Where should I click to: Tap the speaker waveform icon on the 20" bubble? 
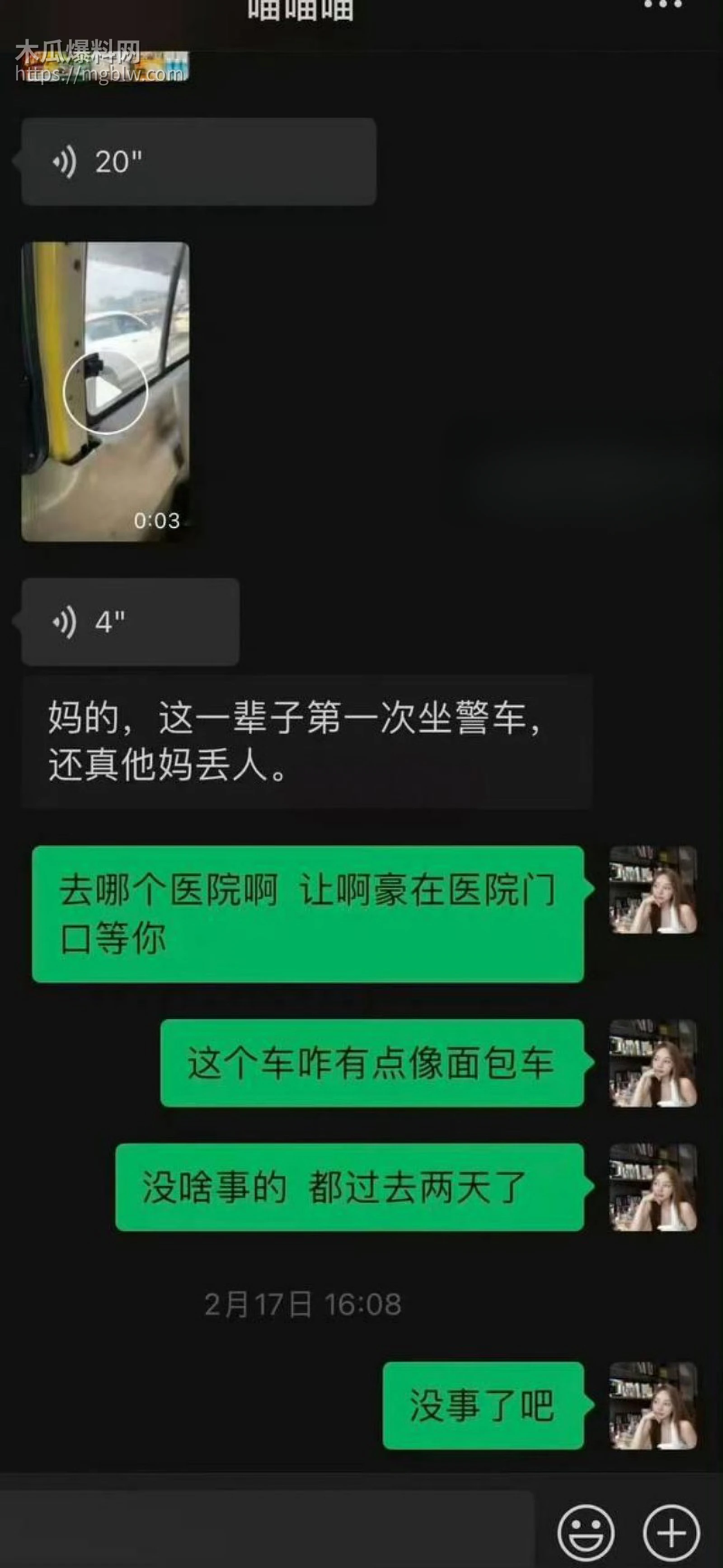click(64, 160)
